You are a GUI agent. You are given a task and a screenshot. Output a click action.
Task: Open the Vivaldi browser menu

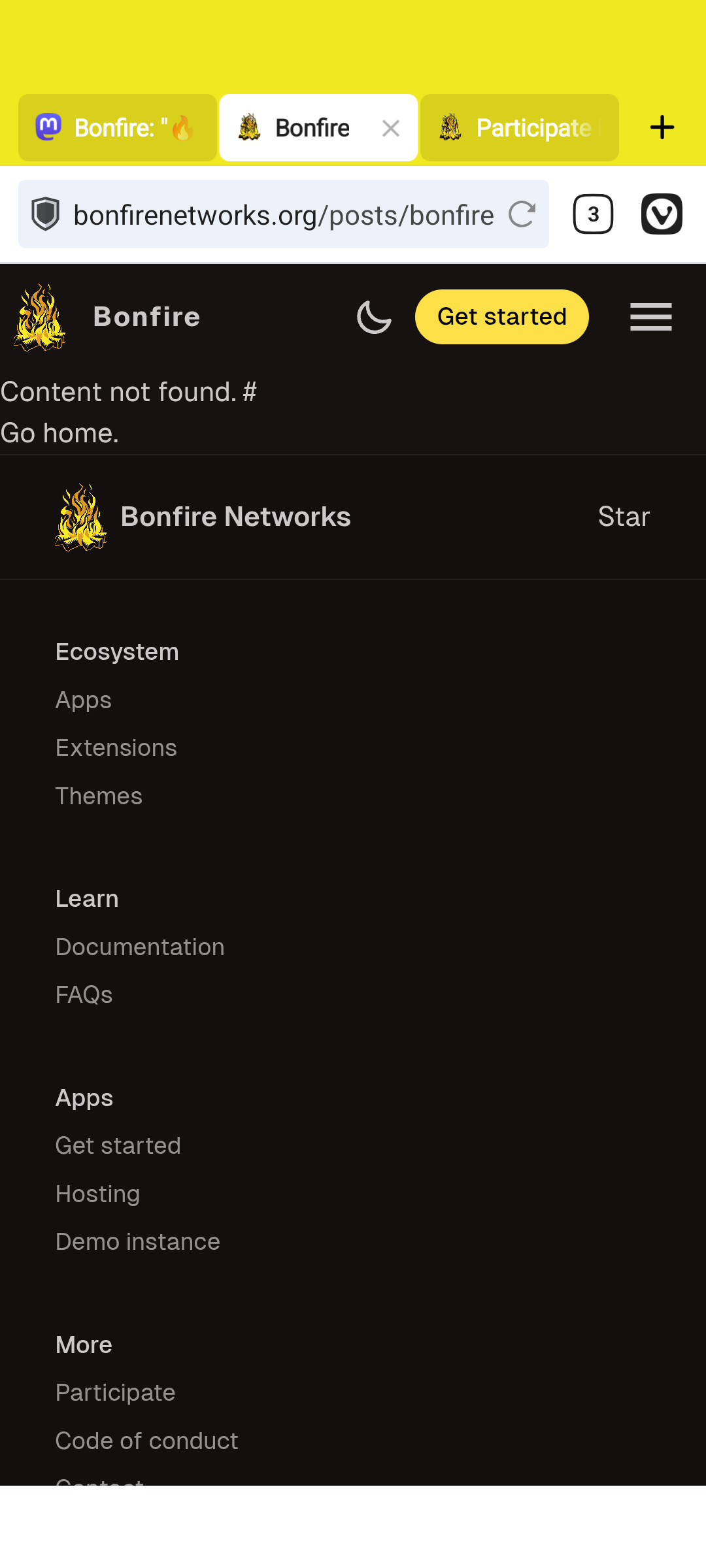tap(662, 214)
